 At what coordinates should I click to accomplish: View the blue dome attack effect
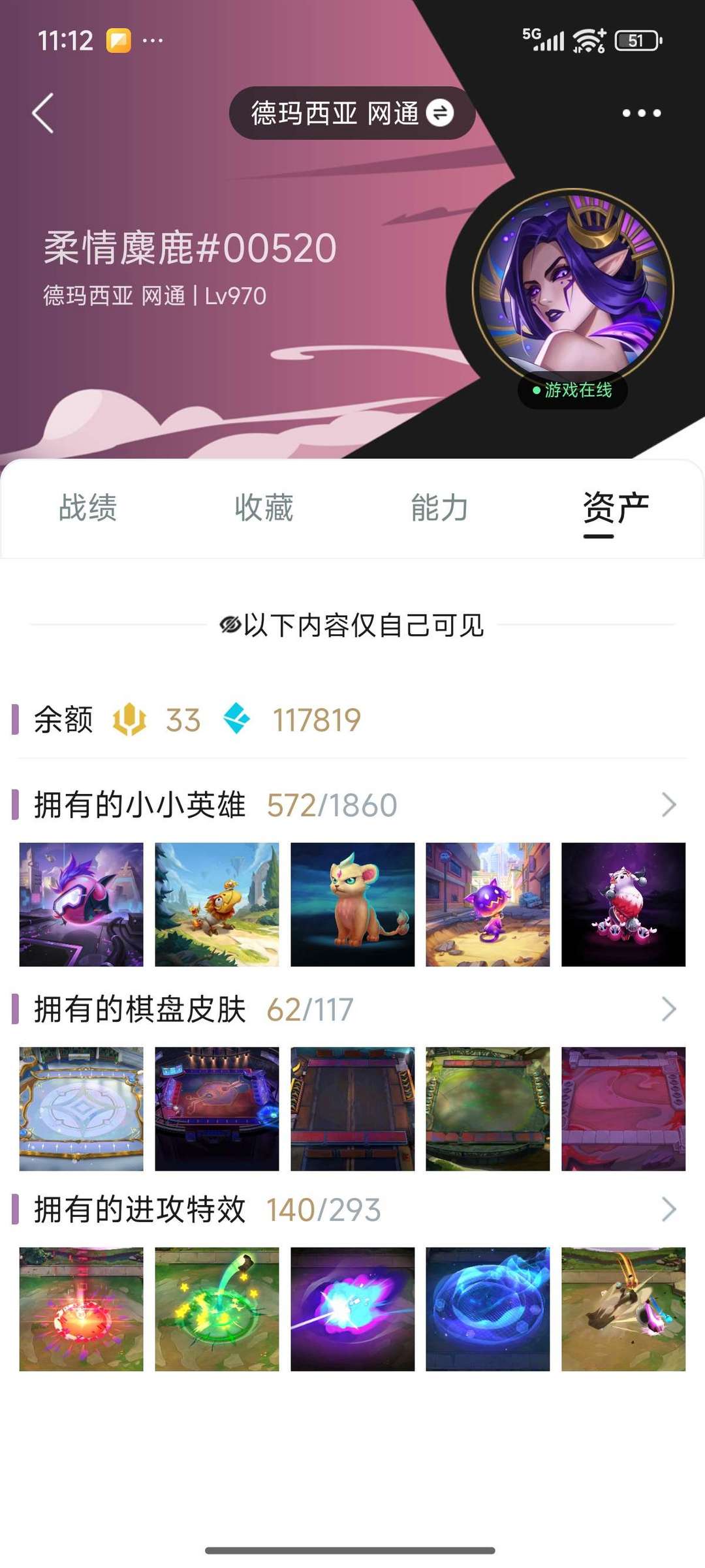tap(488, 1309)
